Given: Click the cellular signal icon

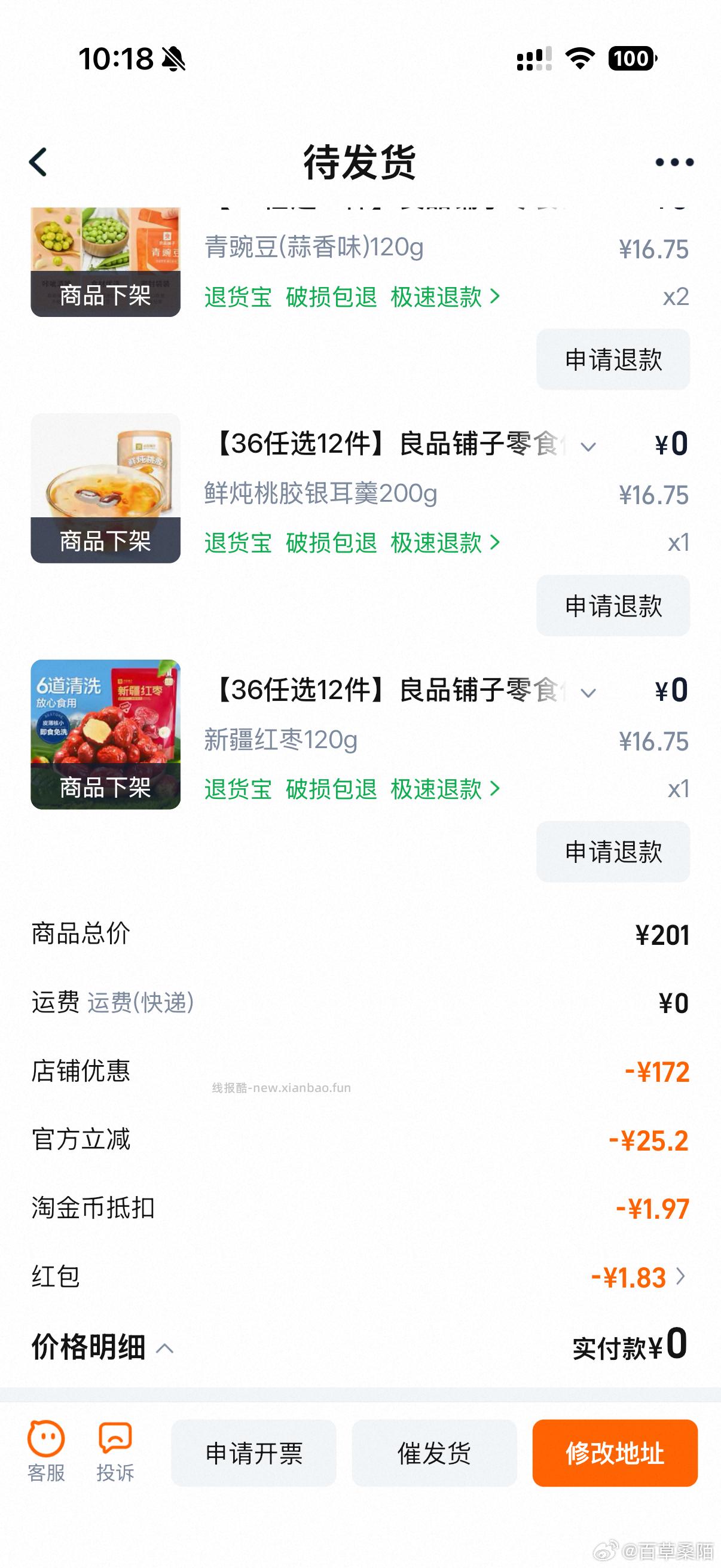Looking at the screenshot, I should (533, 59).
